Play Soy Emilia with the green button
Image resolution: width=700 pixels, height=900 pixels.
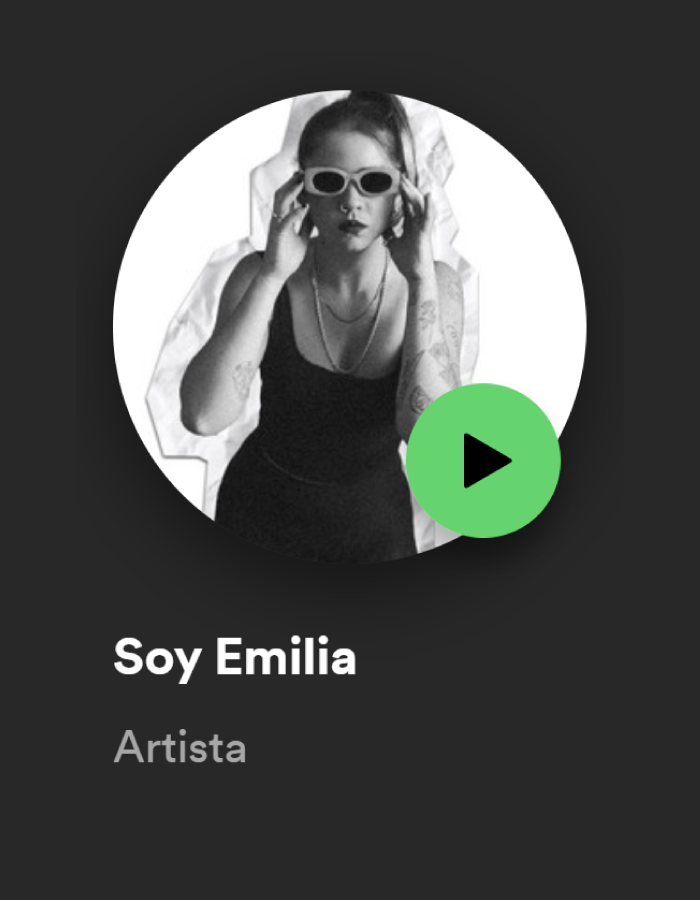click(x=483, y=461)
